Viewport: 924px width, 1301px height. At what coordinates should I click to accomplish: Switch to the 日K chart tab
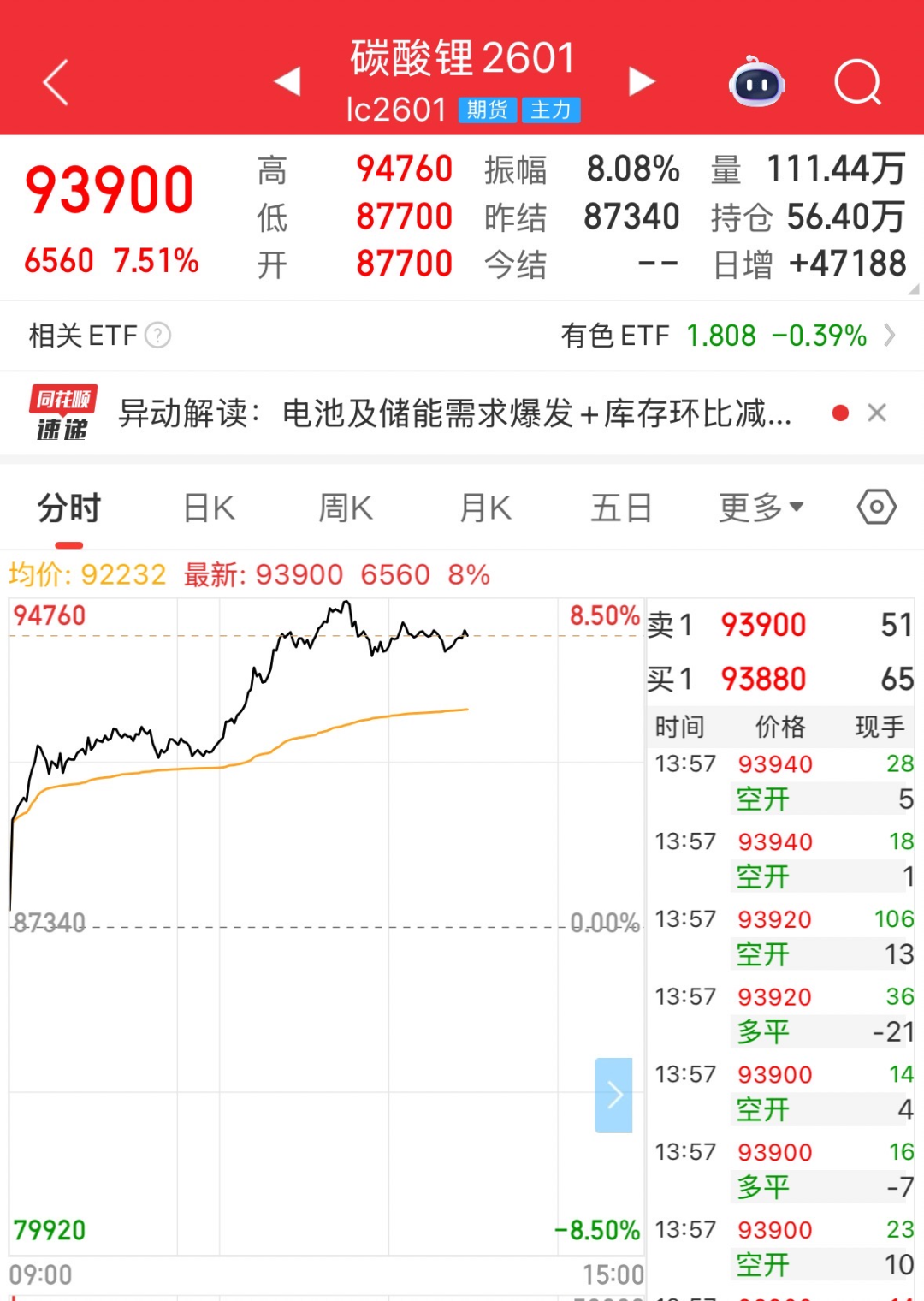(209, 508)
